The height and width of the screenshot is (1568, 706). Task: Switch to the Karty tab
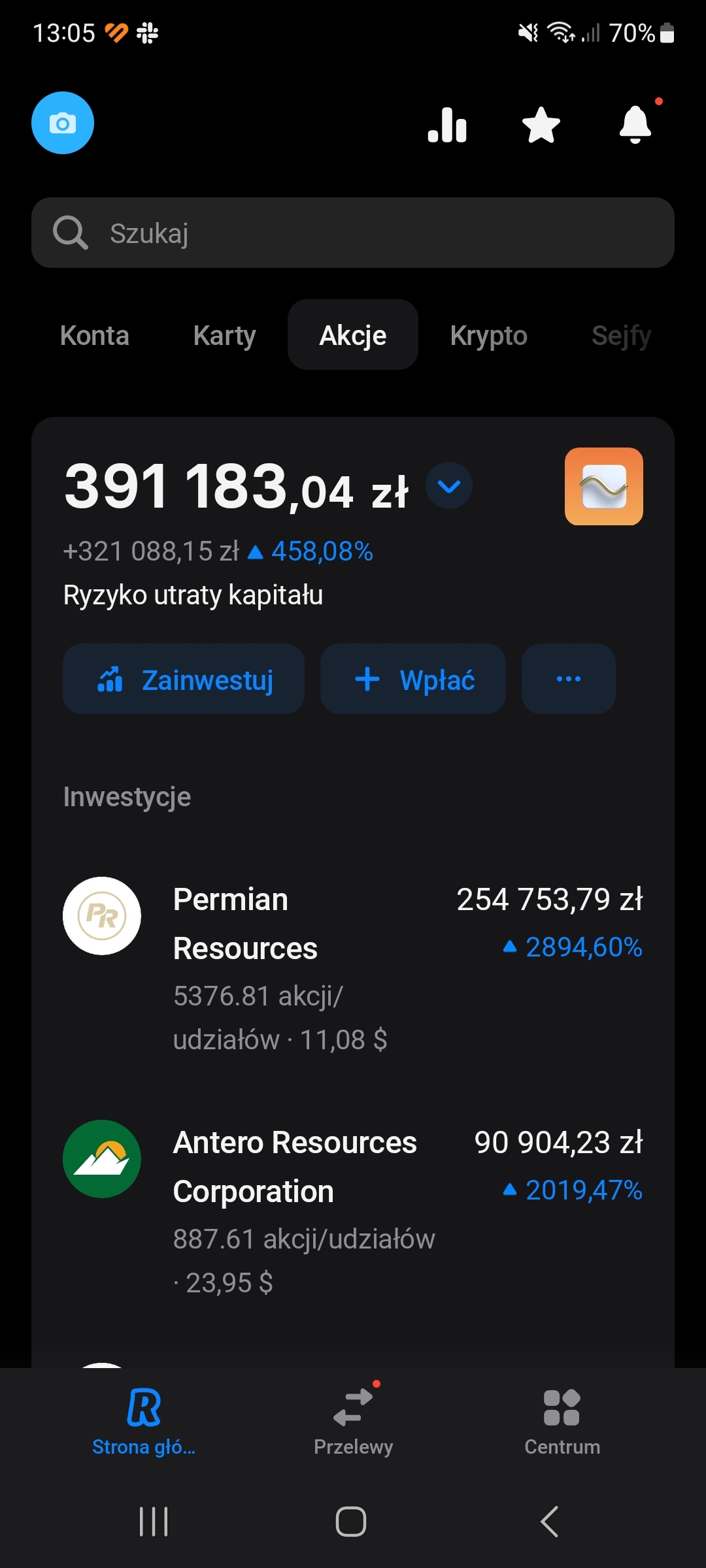[224, 335]
